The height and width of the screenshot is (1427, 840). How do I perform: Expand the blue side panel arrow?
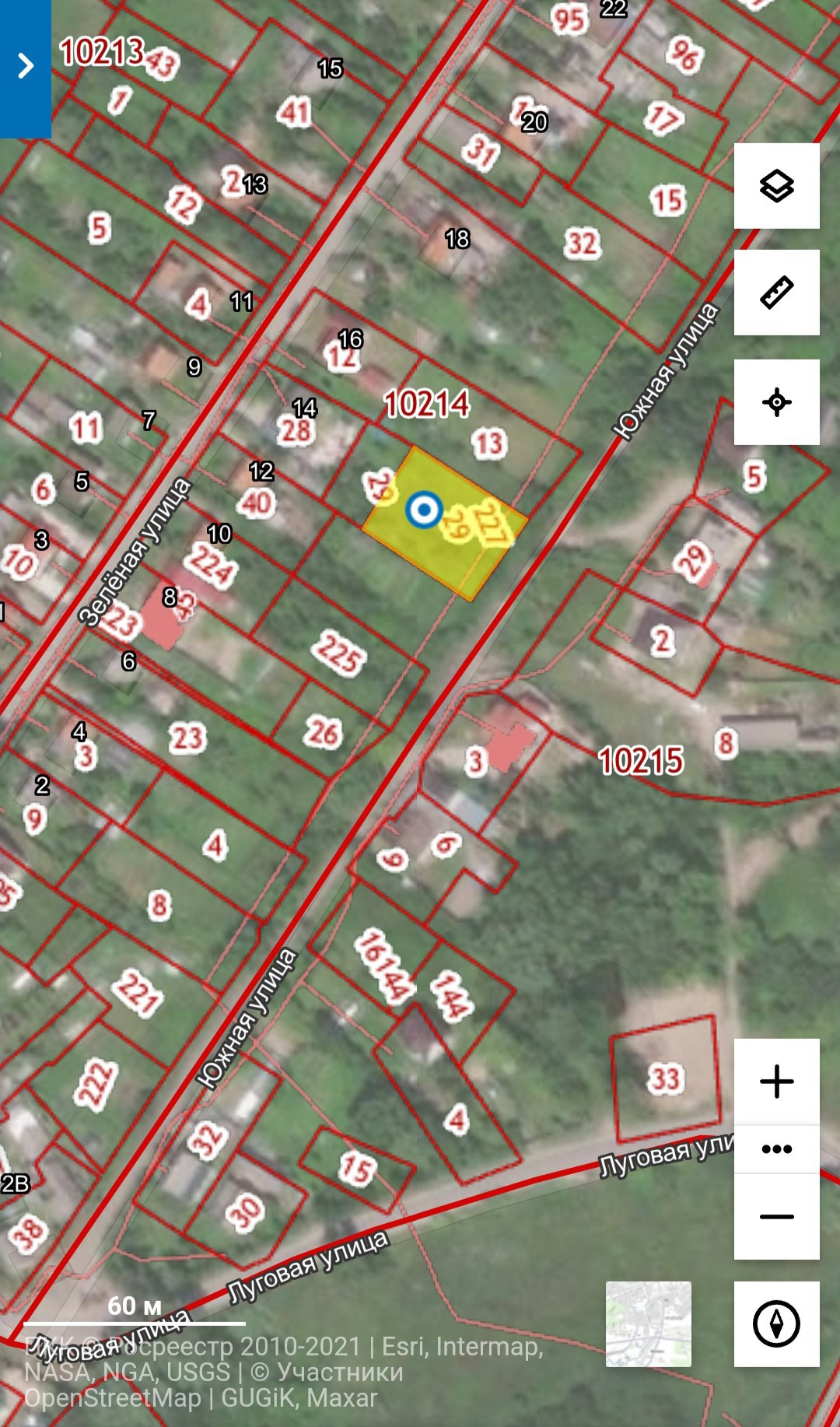(x=26, y=67)
